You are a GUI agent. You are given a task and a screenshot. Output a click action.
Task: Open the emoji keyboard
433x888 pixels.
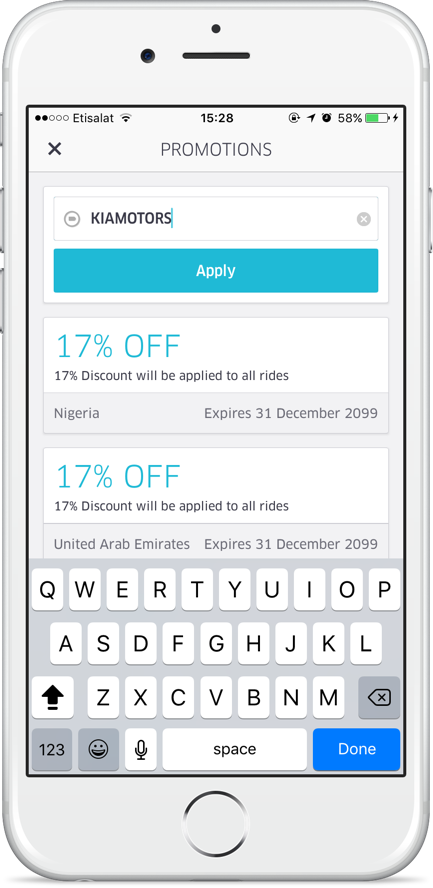pos(98,749)
